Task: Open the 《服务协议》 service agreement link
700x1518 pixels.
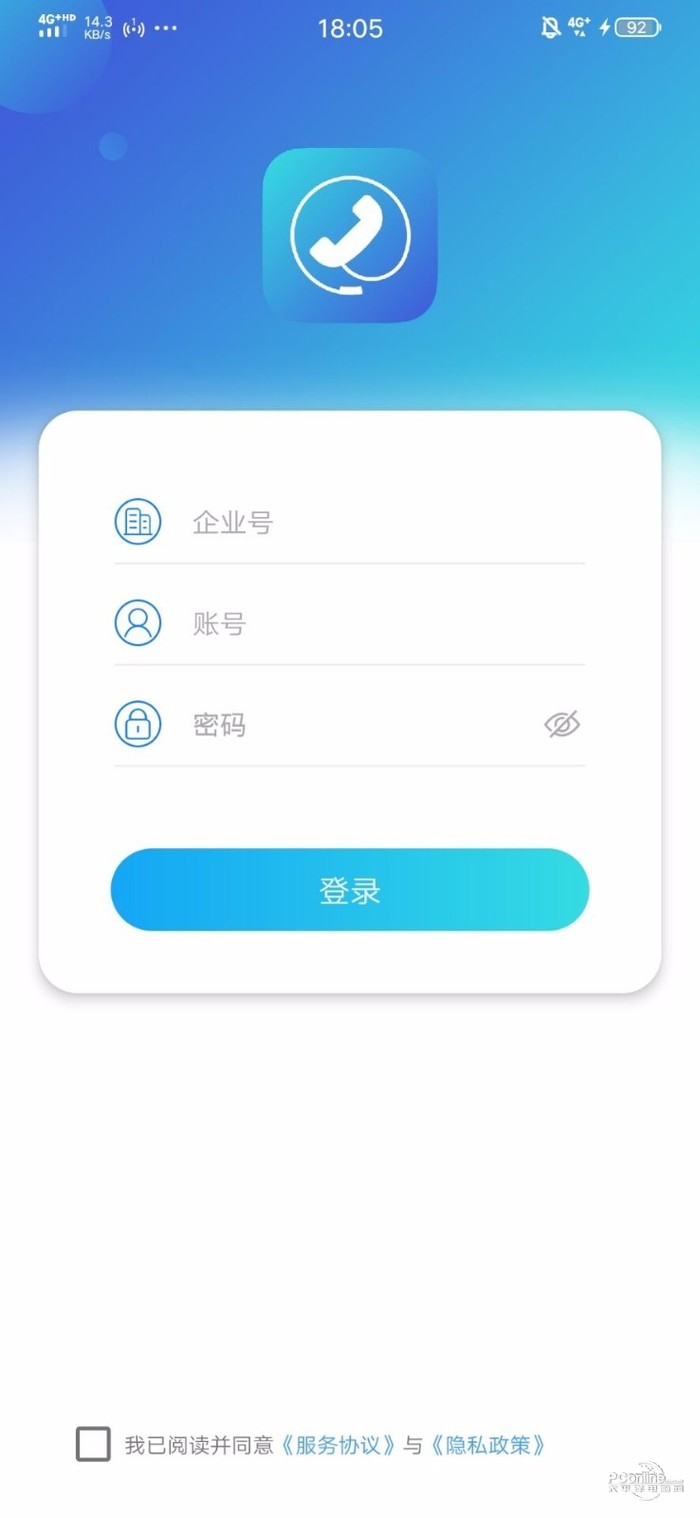Action: (x=340, y=1445)
